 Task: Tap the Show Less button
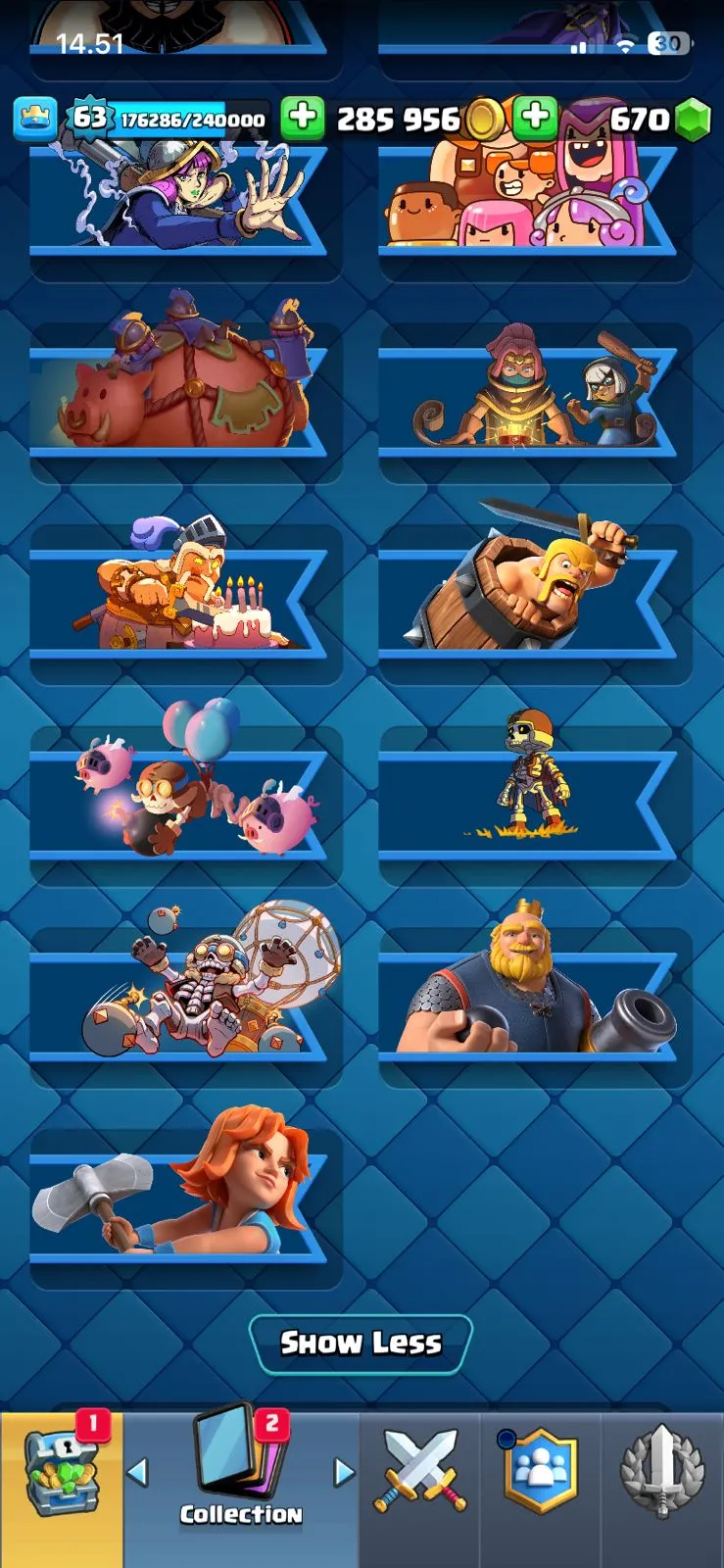(x=361, y=1343)
